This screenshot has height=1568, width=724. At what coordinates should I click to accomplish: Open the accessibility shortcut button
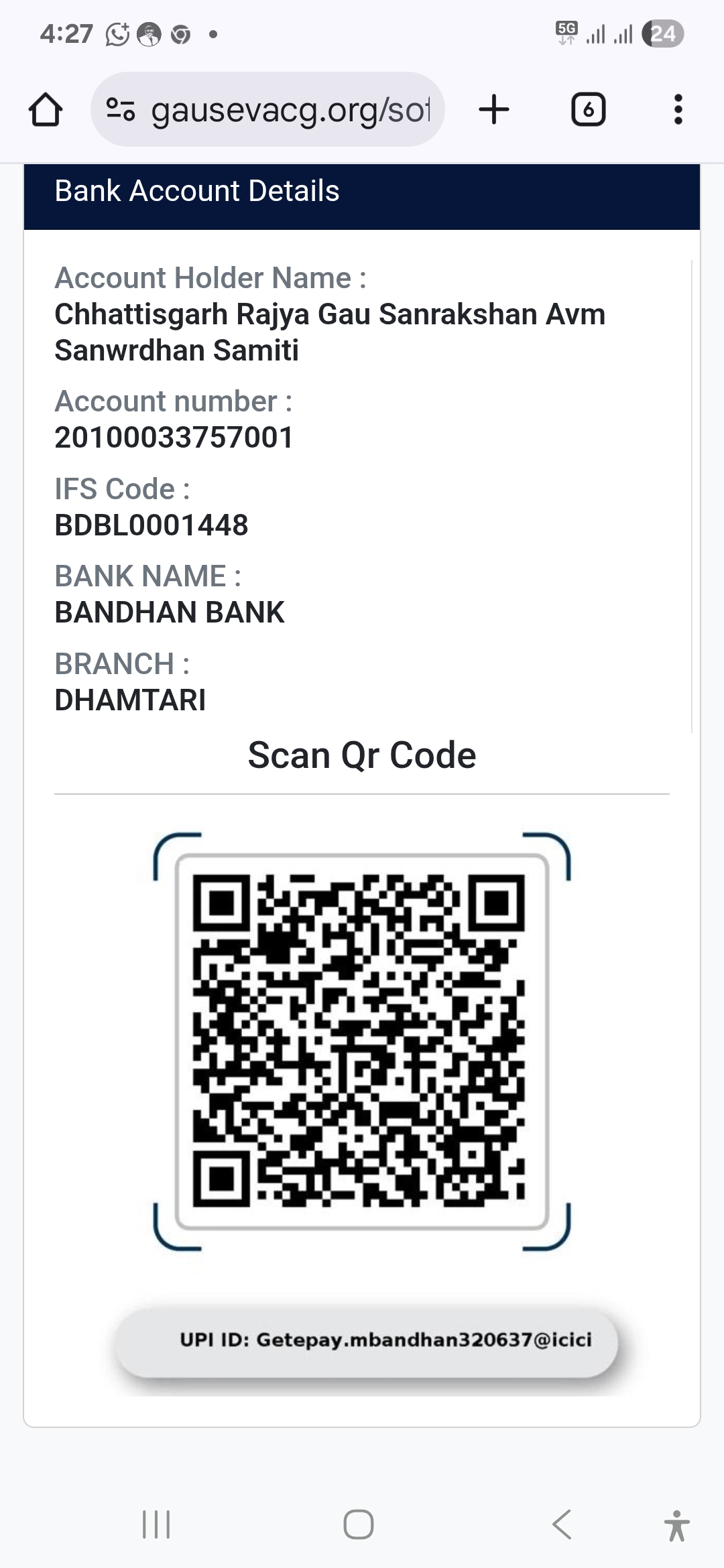tap(676, 1526)
